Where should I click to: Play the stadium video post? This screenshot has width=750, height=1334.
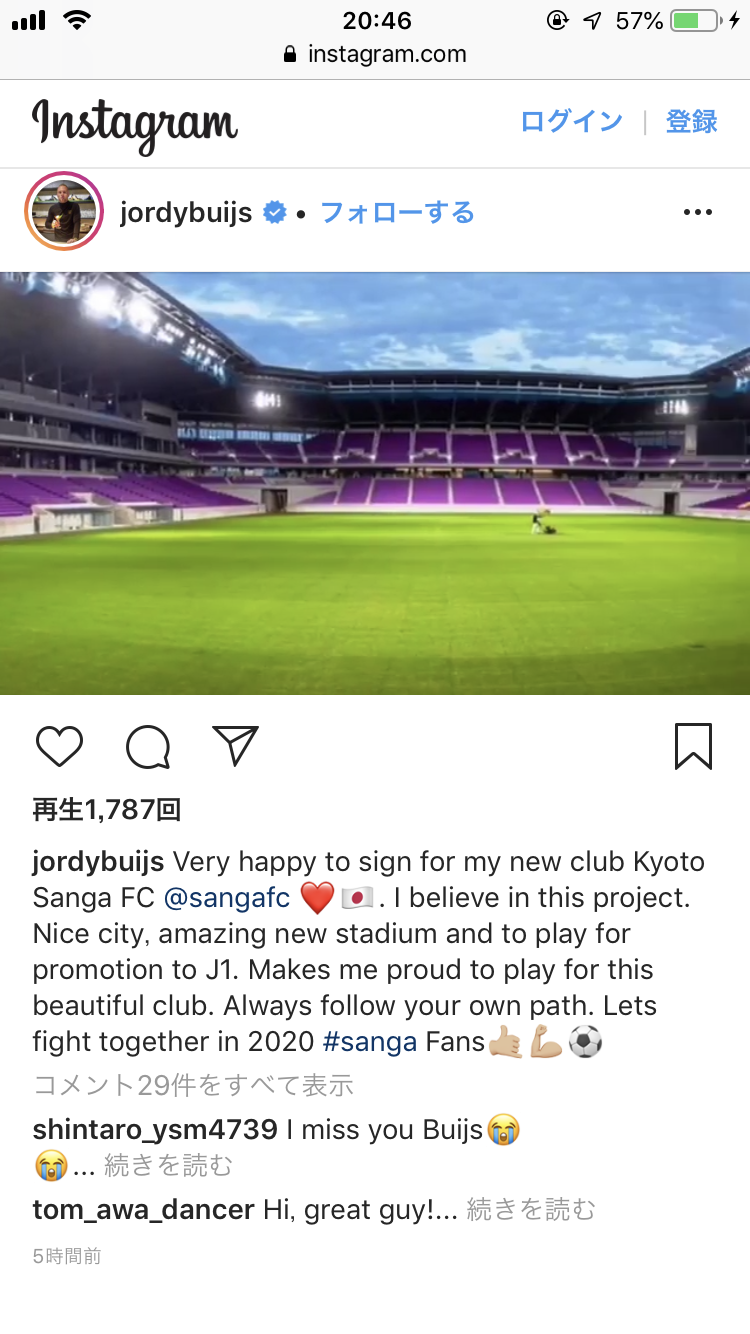(375, 483)
